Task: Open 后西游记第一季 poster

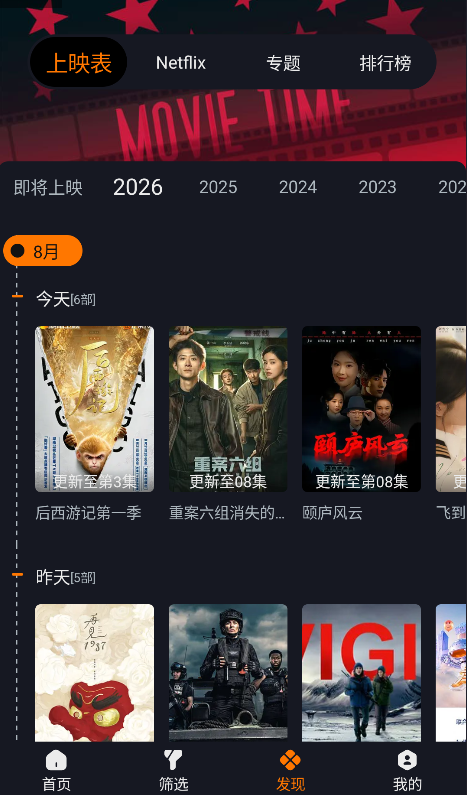Action: (94, 409)
